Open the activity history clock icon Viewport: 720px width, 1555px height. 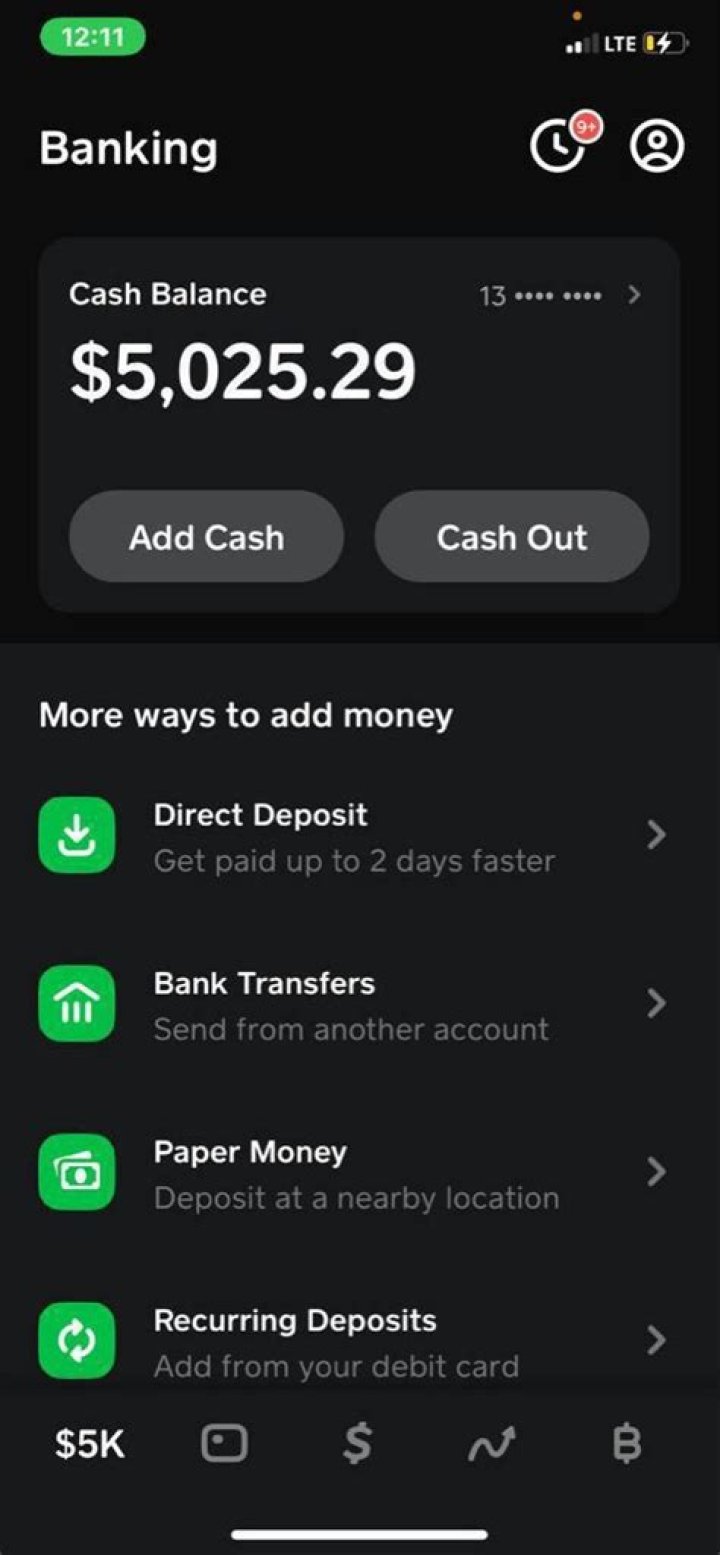[x=558, y=148]
